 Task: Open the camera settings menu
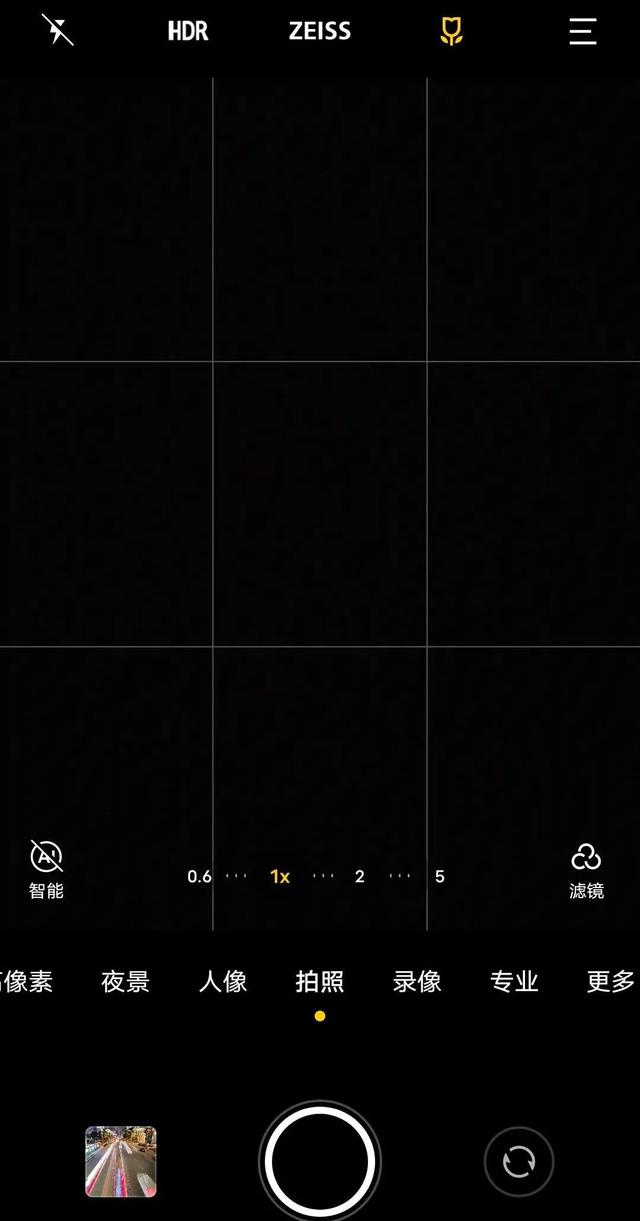point(583,31)
